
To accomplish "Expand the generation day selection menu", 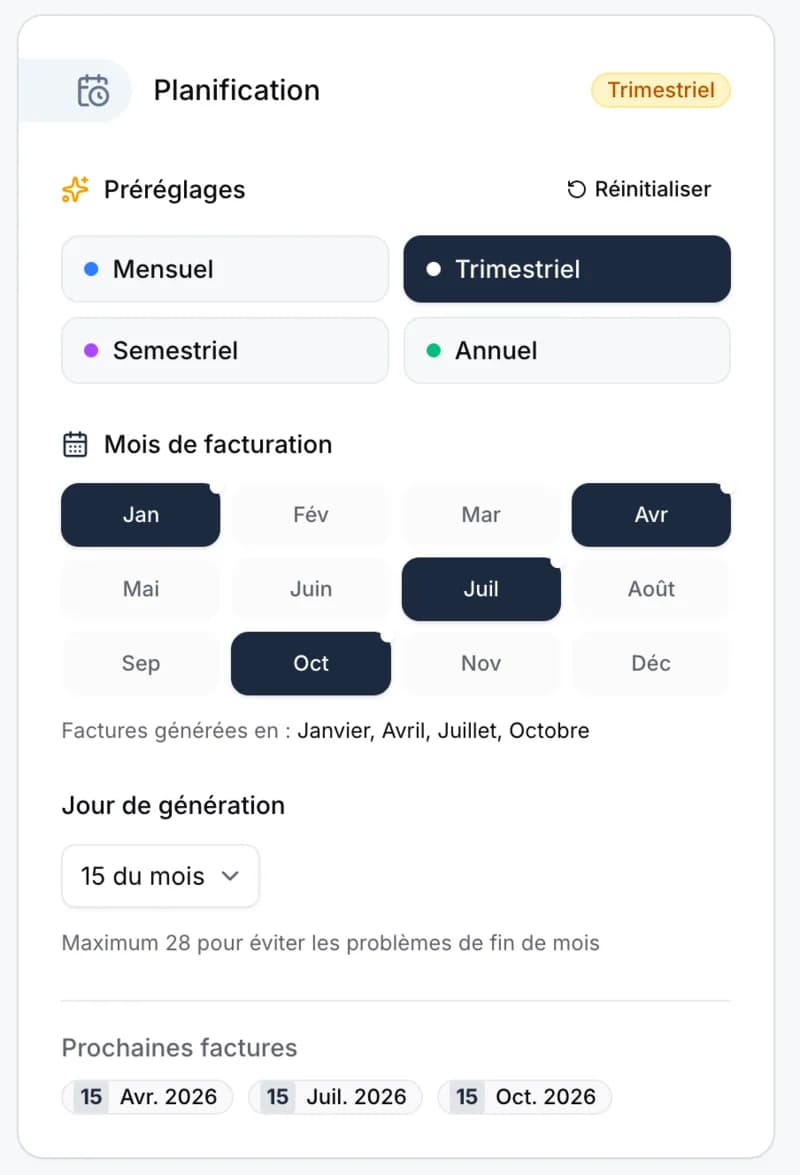I will [x=159, y=876].
